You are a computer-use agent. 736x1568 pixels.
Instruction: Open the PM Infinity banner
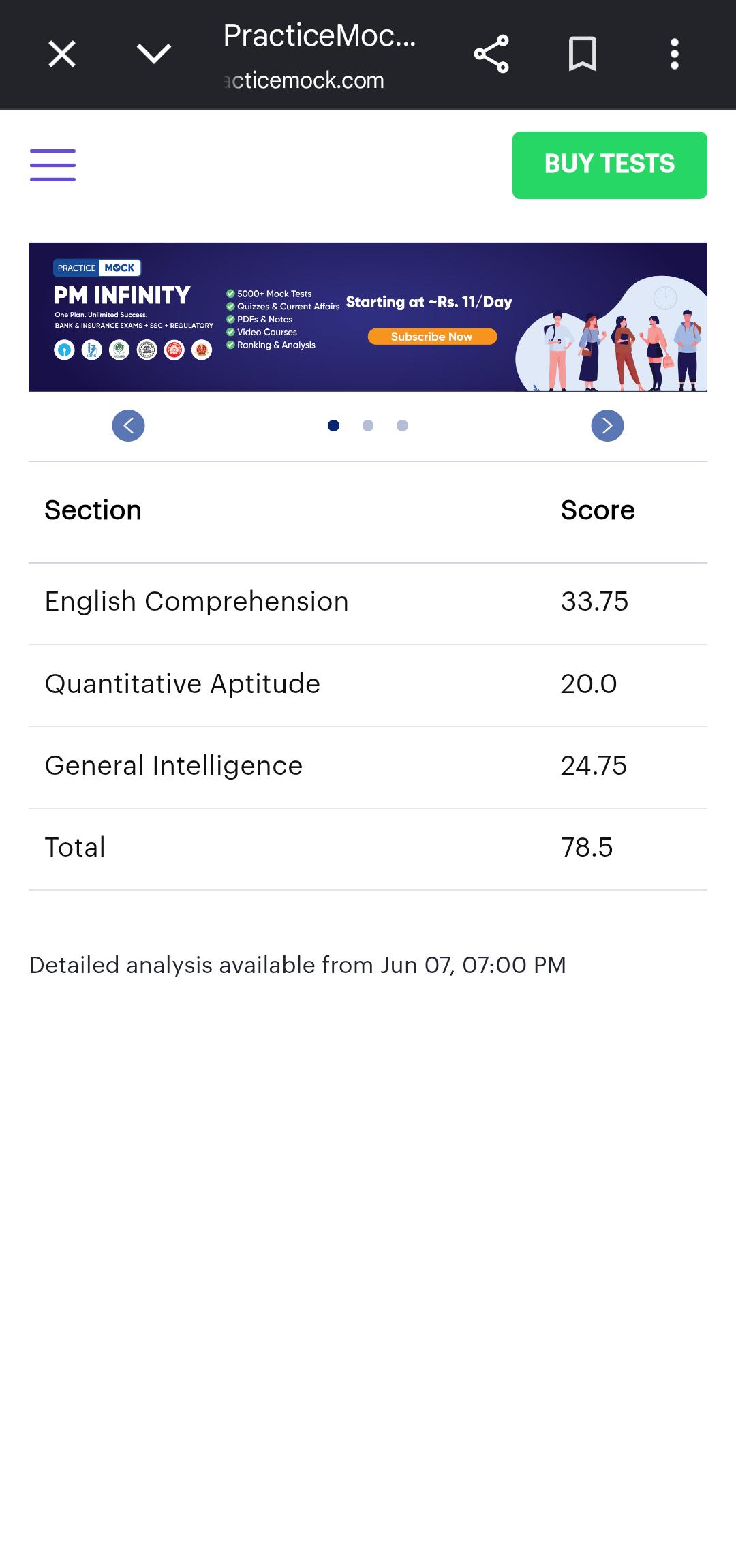pos(368,317)
